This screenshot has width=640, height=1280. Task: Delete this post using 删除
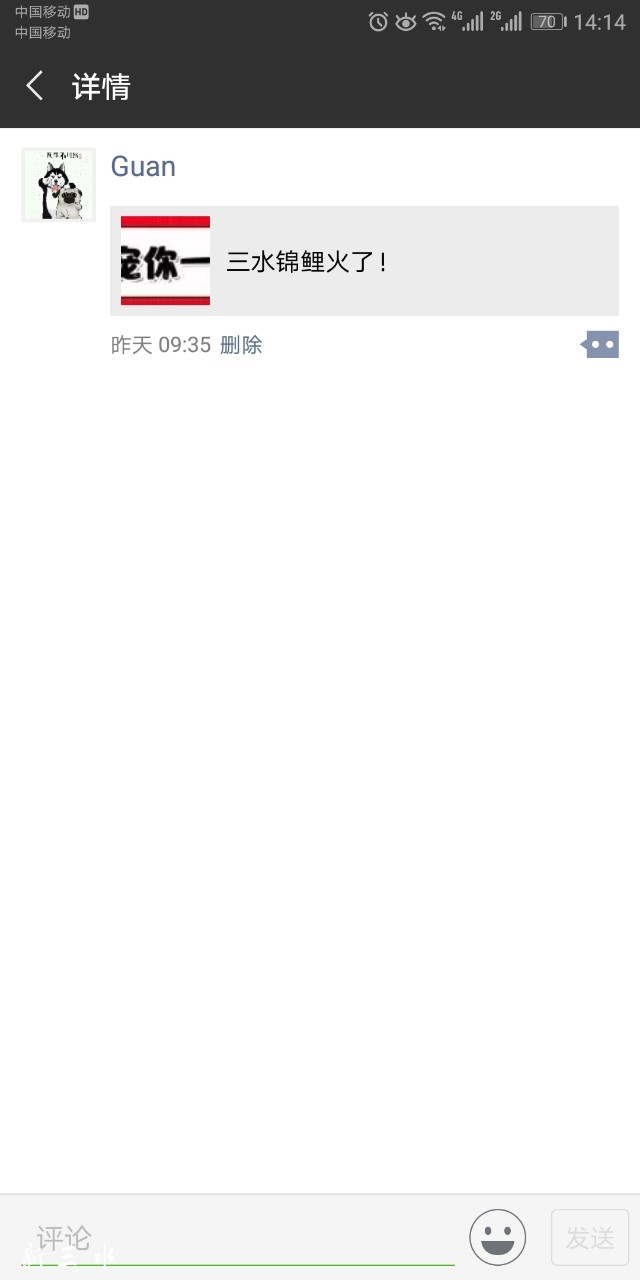[241, 345]
